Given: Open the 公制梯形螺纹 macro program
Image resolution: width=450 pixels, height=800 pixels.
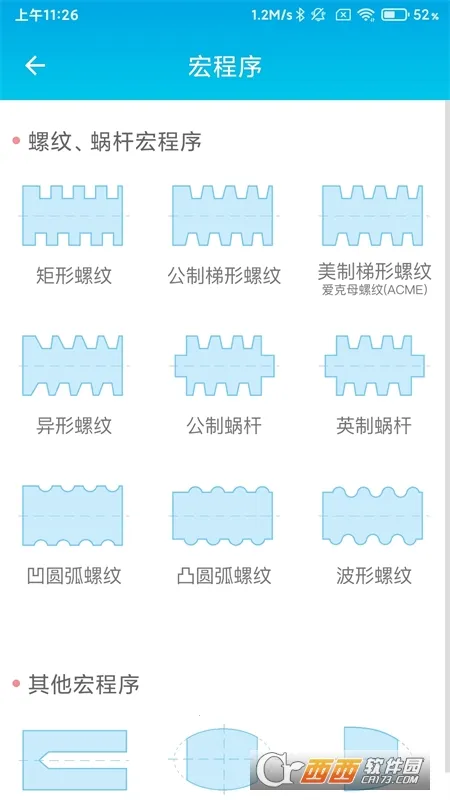Looking at the screenshot, I should coord(224,235).
